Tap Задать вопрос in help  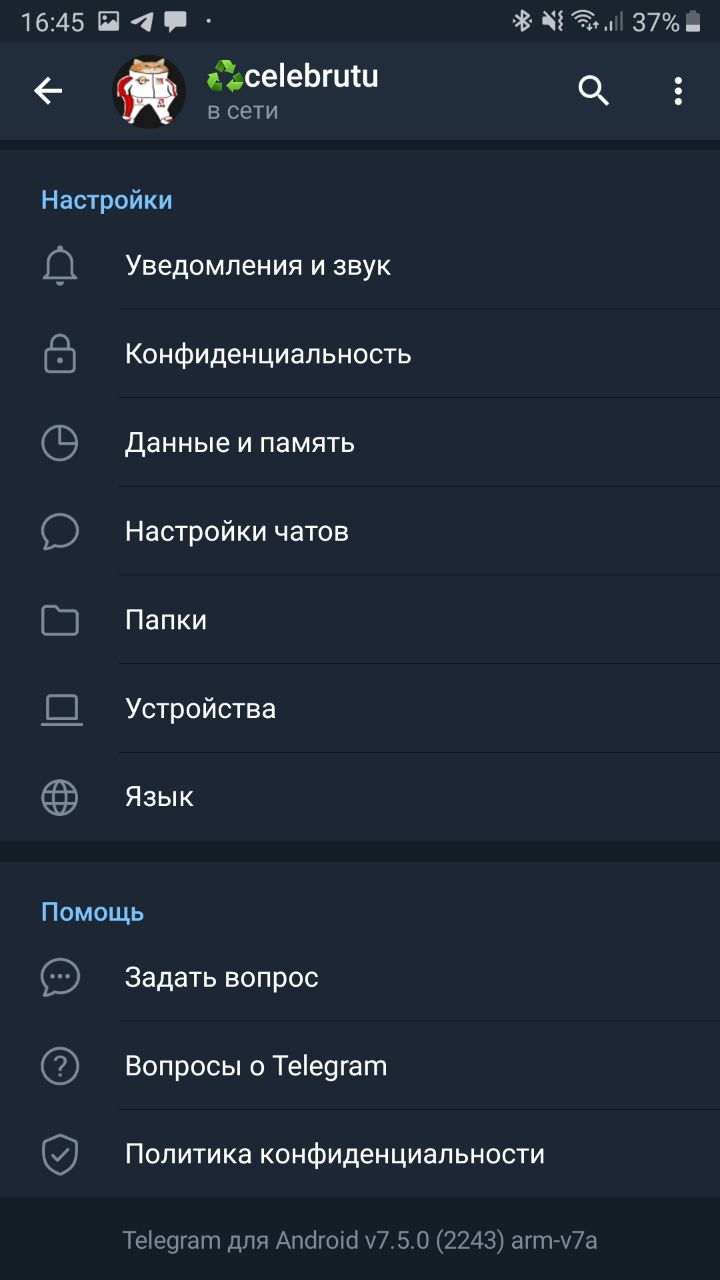(222, 977)
